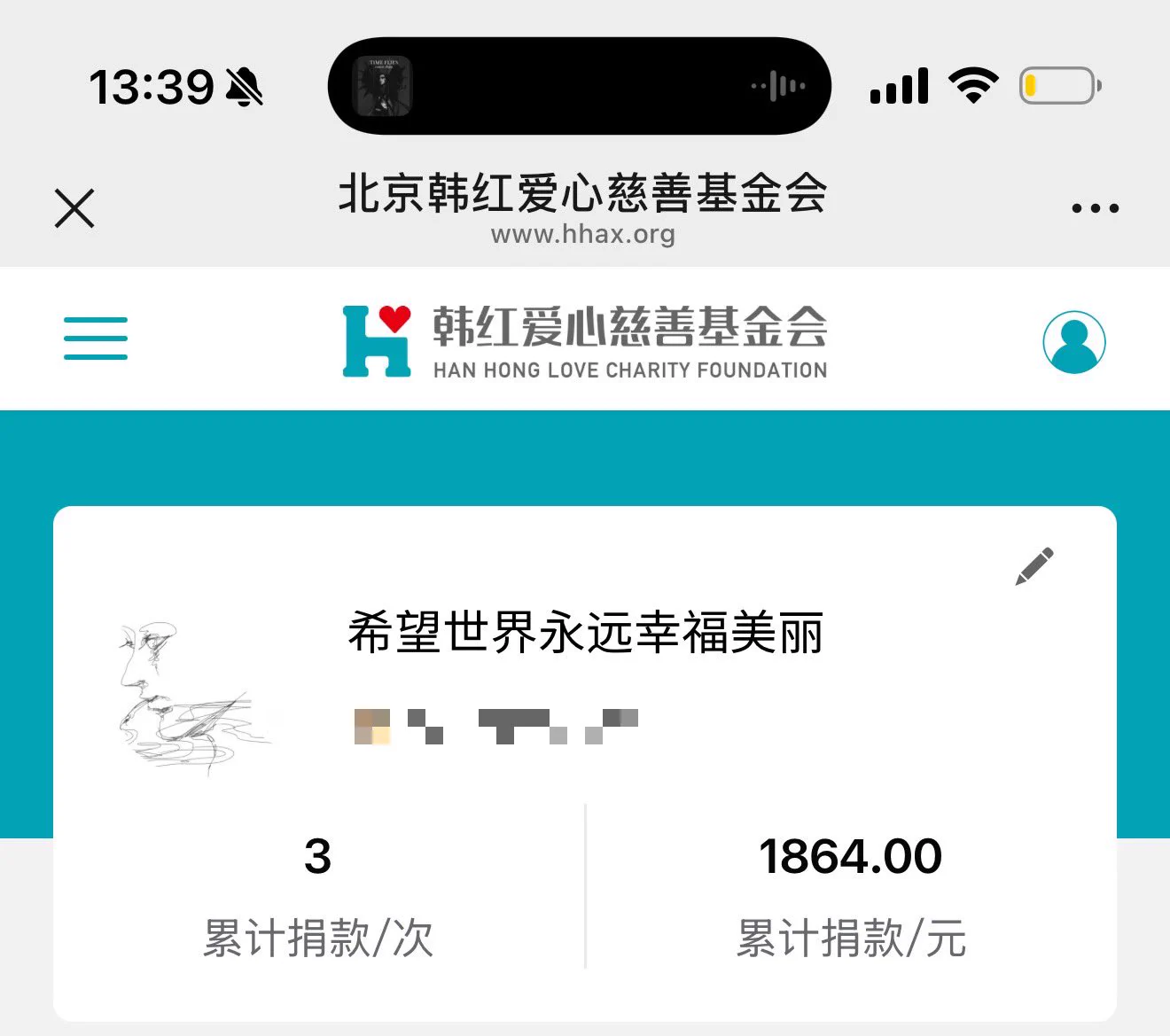Open the now-playing music activity
The image size is (1170, 1036).
click(579, 86)
